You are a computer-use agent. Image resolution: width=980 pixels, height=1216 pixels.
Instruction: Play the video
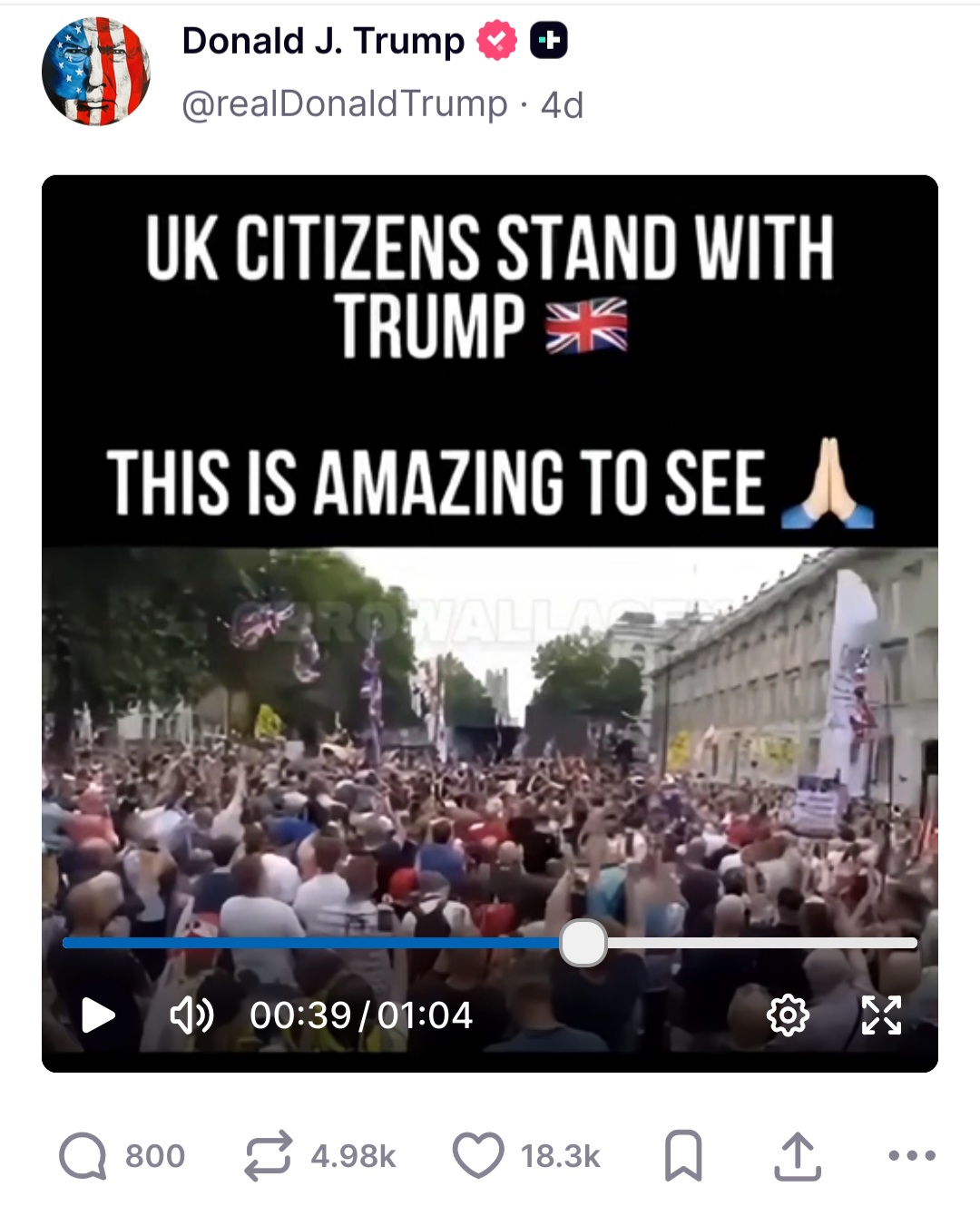point(98,1015)
